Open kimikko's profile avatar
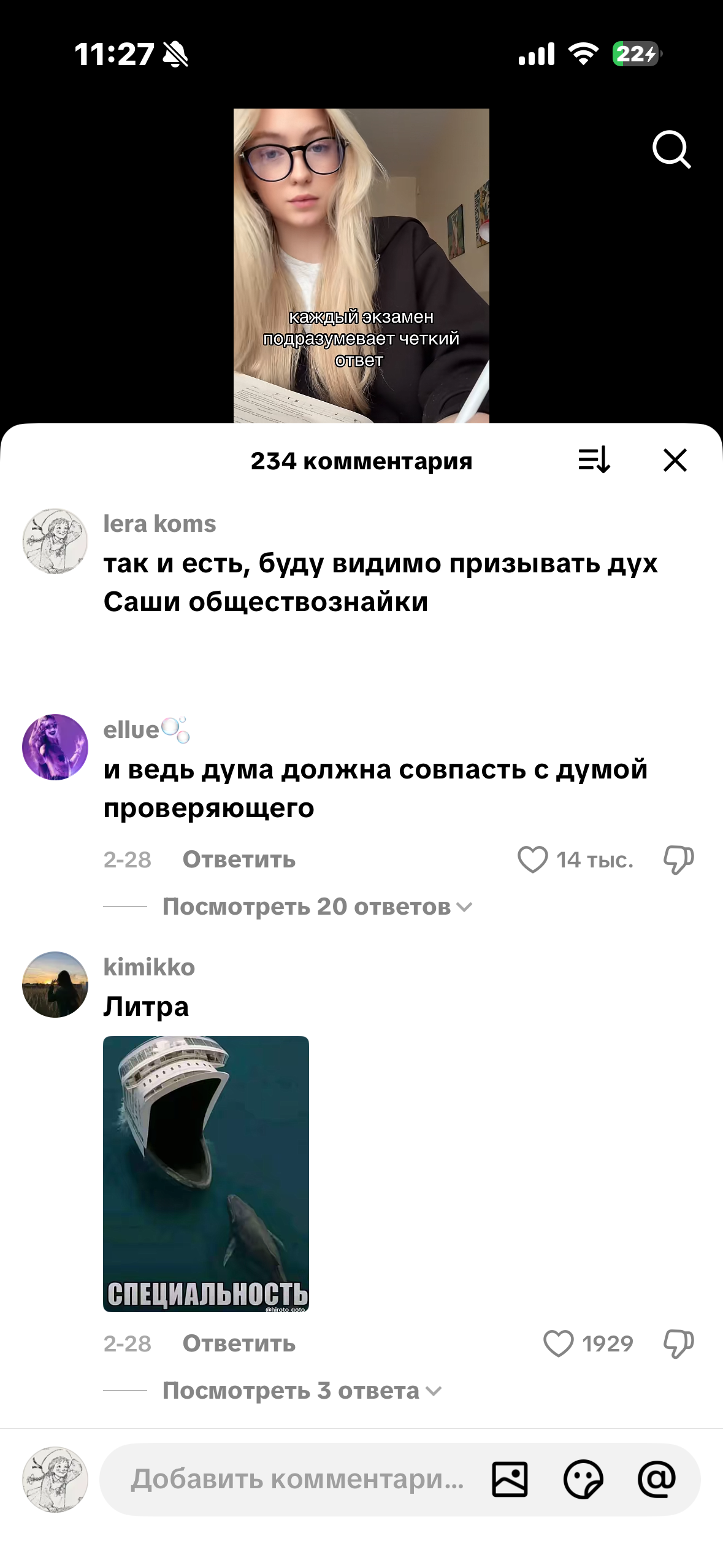The width and height of the screenshot is (723, 1568). click(55, 985)
